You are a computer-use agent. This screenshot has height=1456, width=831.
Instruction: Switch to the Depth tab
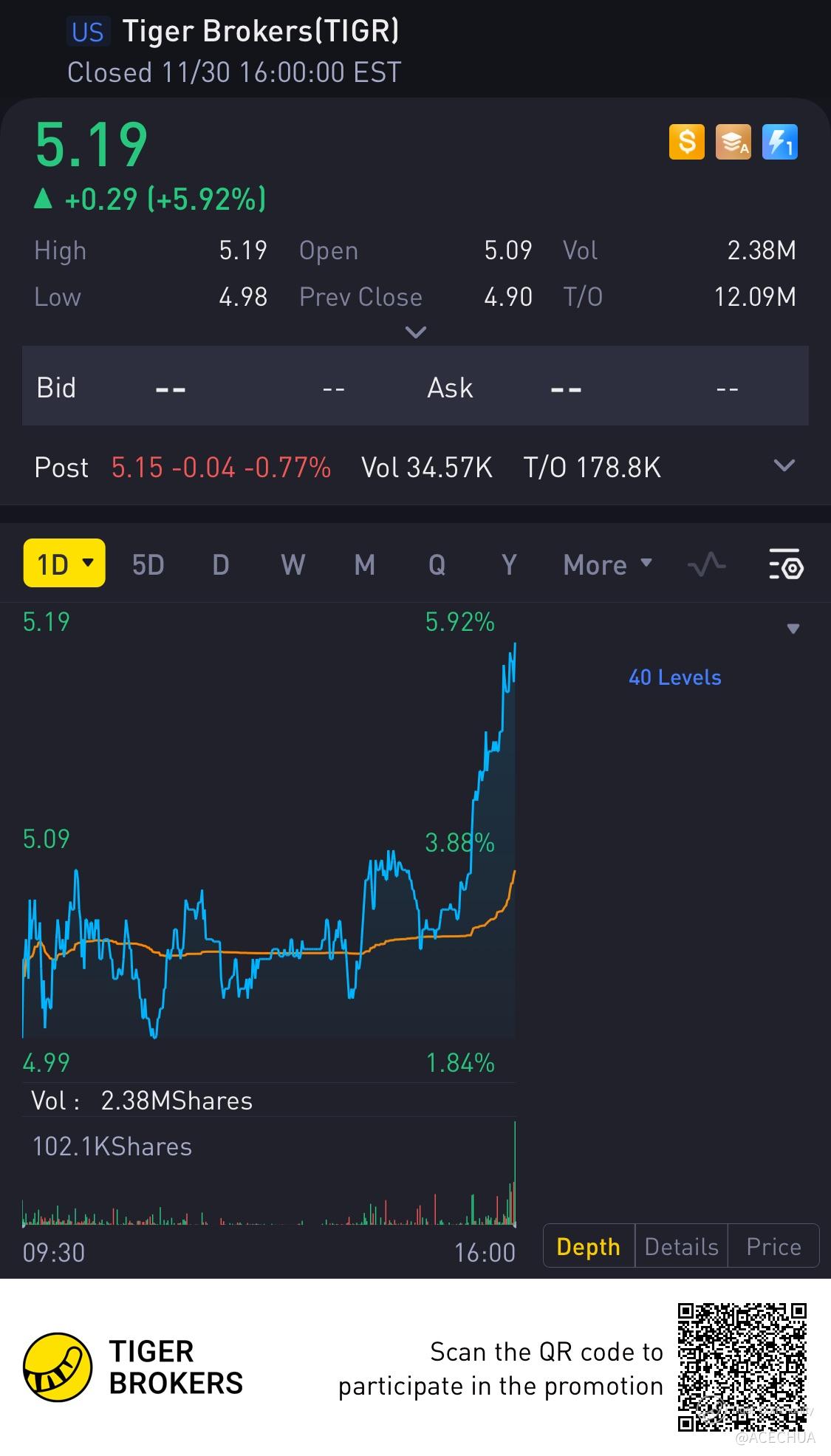[588, 1247]
